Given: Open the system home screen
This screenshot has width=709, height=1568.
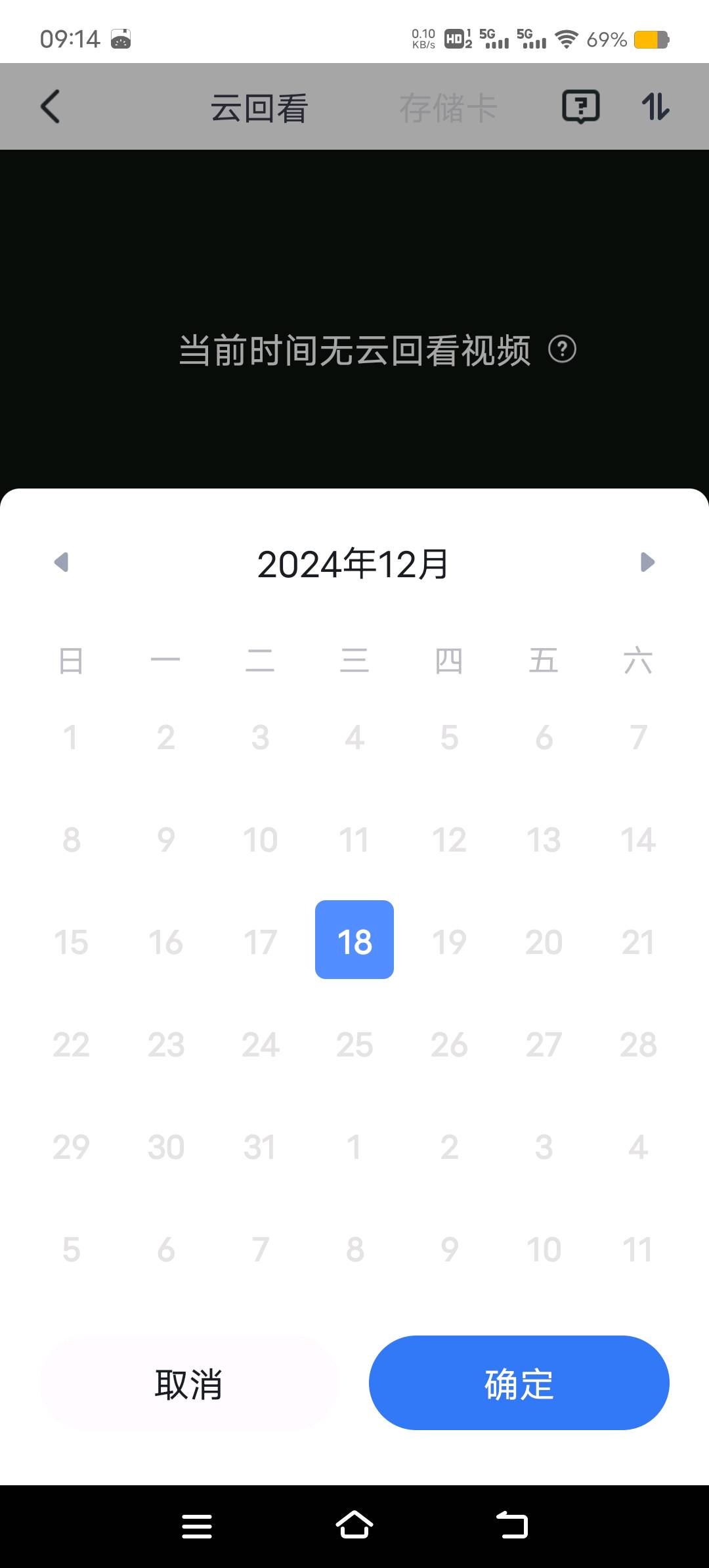Looking at the screenshot, I should tap(354, 1525).
